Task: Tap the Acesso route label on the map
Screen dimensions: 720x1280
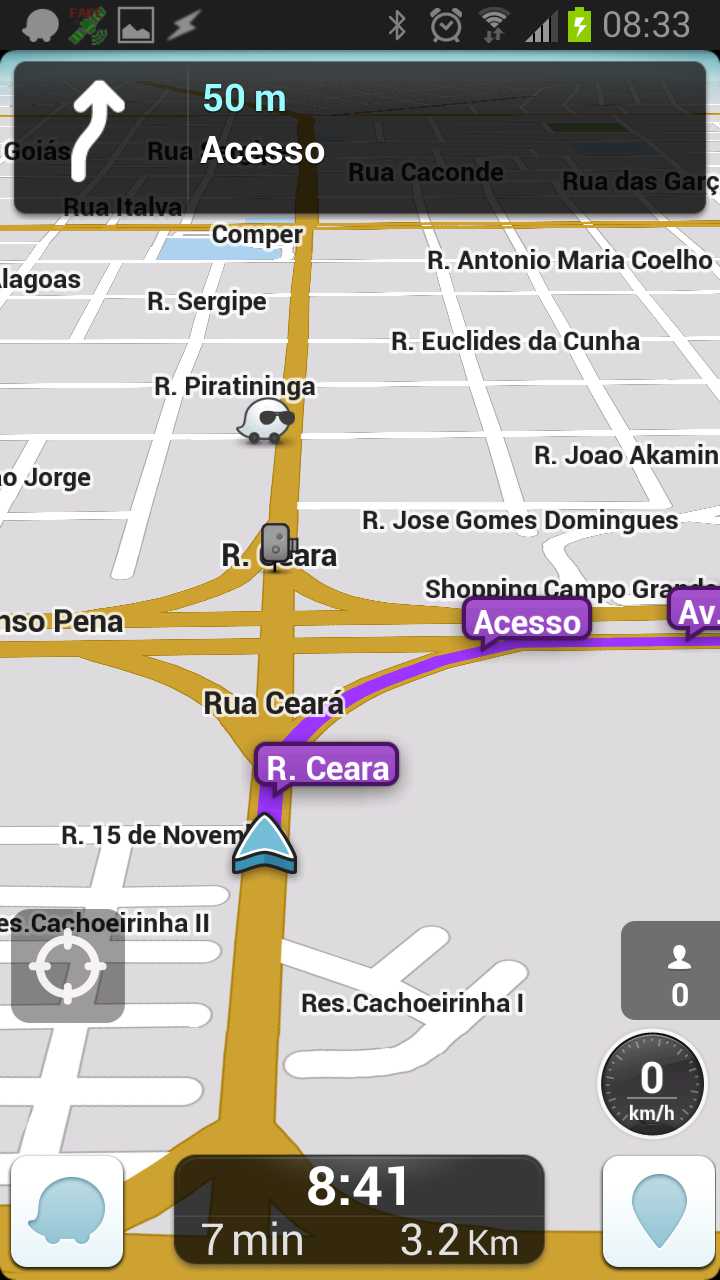Action: 526,622
